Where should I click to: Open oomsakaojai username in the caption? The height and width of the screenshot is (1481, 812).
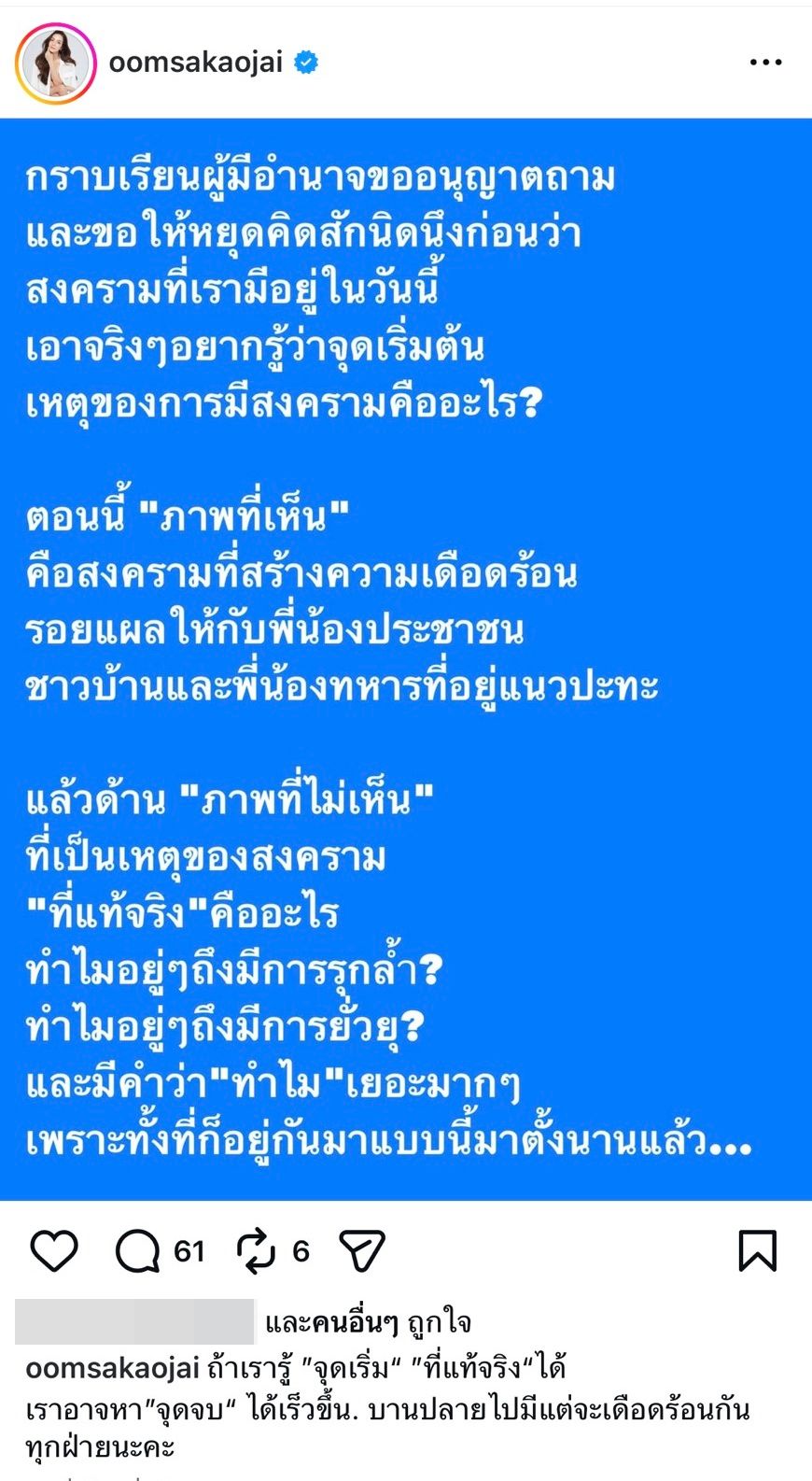112,1368
